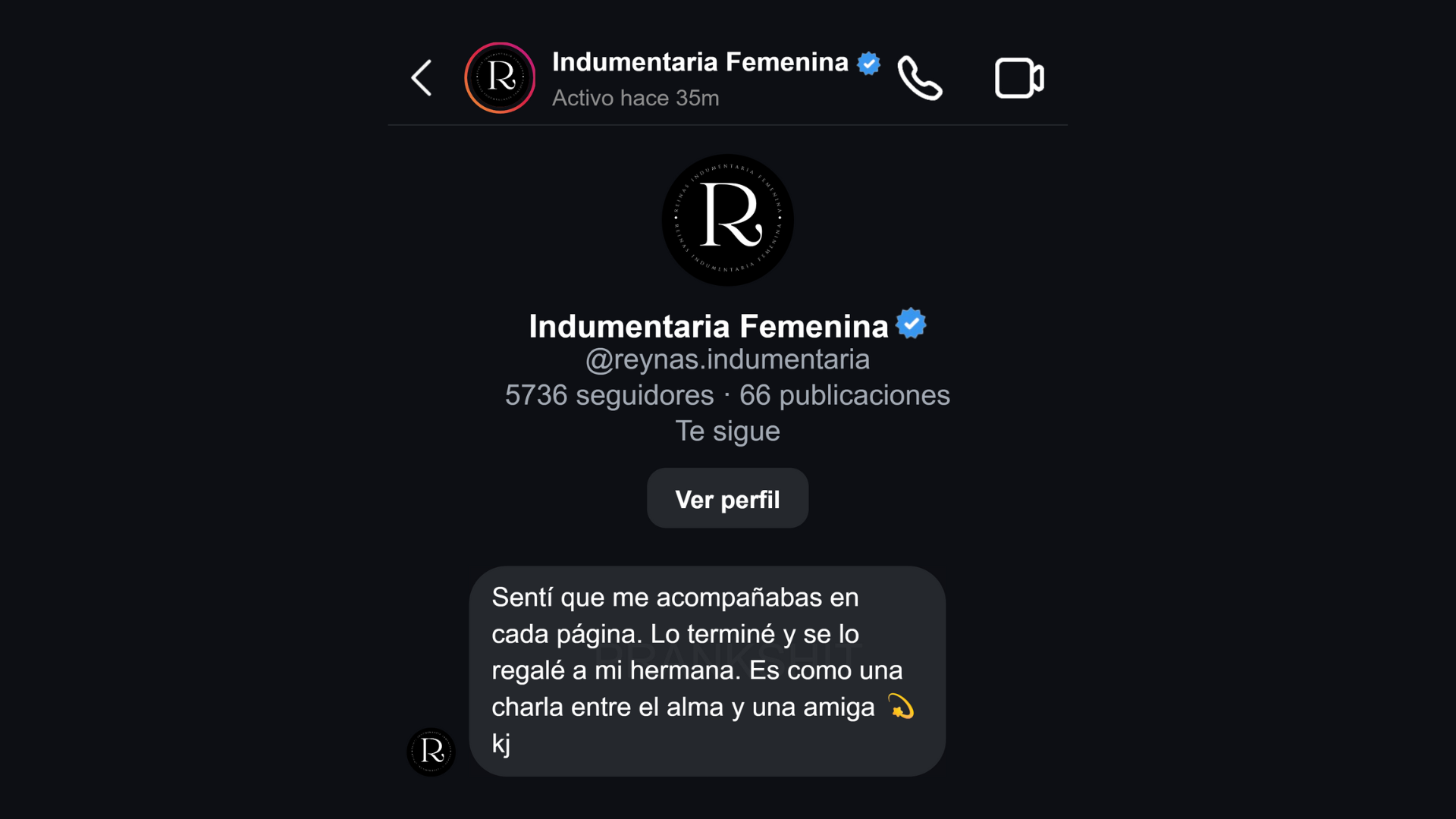Go back from this chat
The height and width of the screenshot is (819, 1456).
(x=422, y=78)
